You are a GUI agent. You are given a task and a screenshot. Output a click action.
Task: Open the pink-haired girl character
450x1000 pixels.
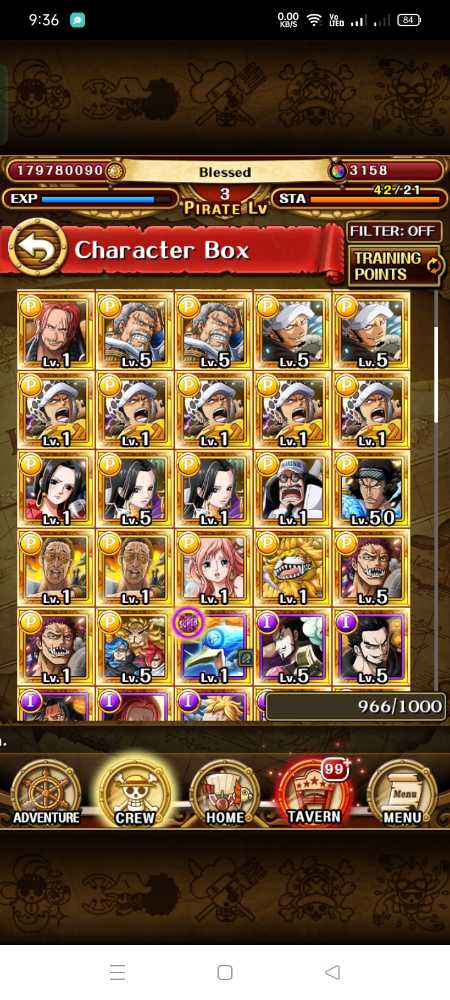click(x=214, y=568)
